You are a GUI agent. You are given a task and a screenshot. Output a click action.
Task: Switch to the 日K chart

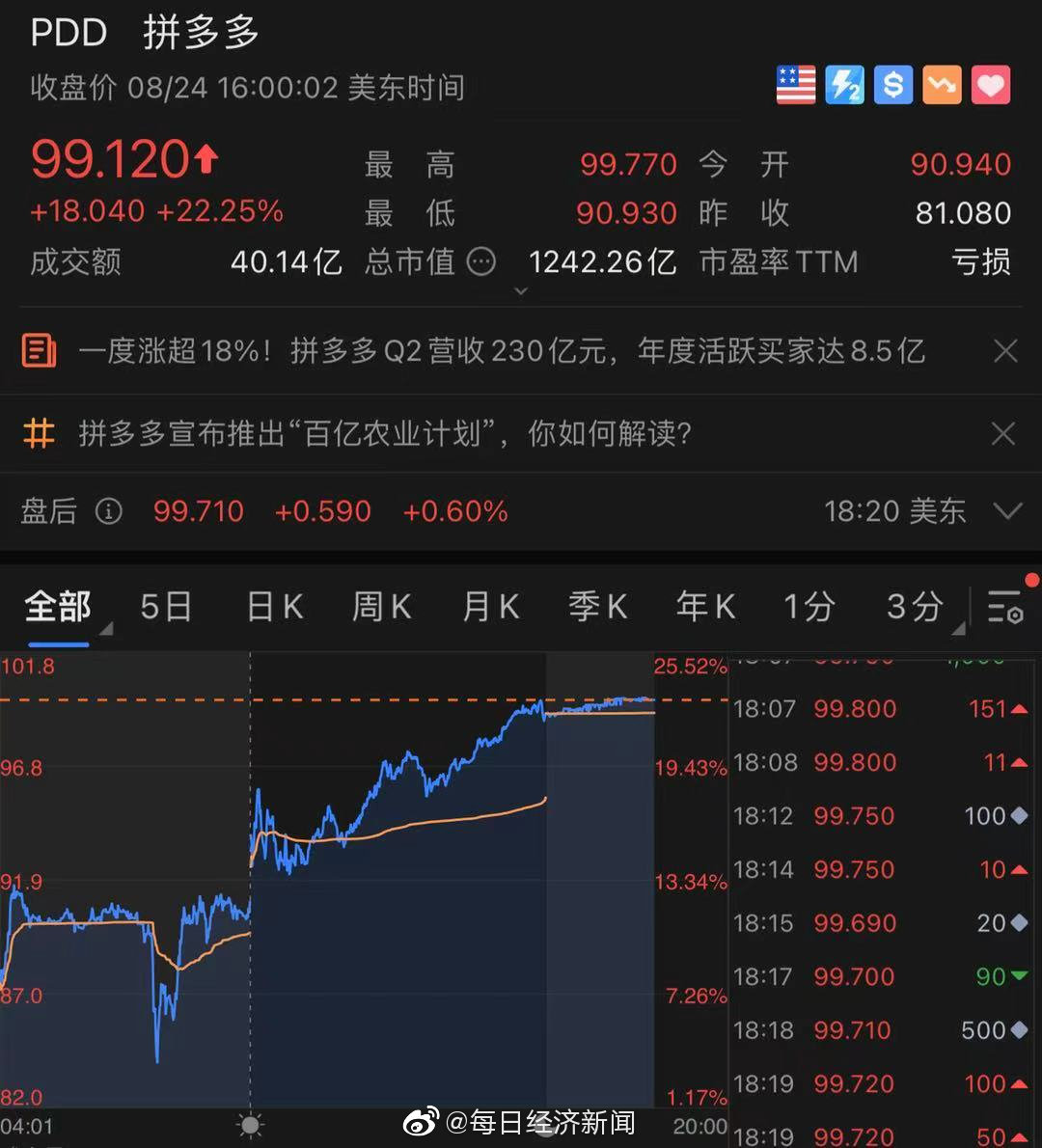(275, 607)
